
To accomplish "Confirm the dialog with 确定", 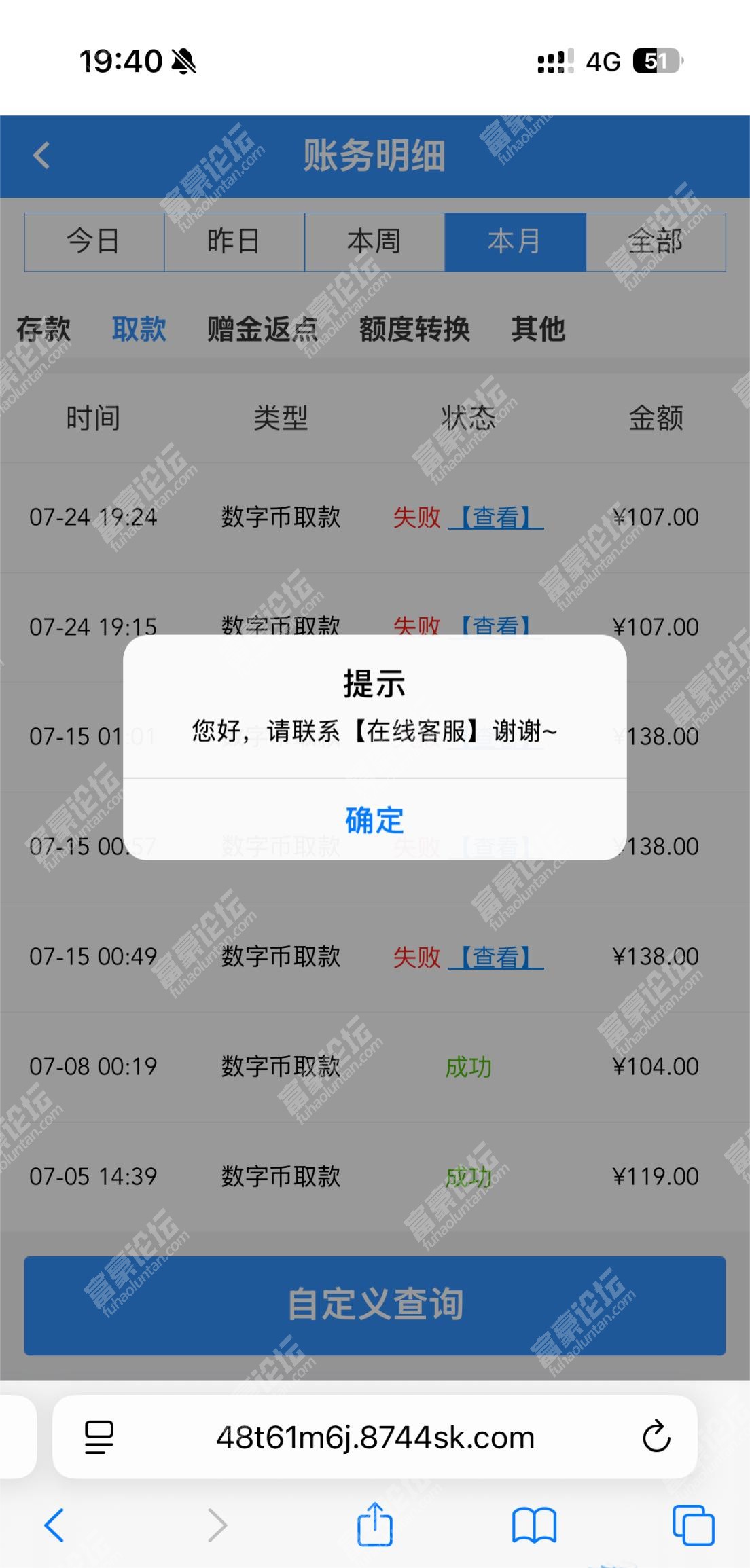I will coord(374,820).
